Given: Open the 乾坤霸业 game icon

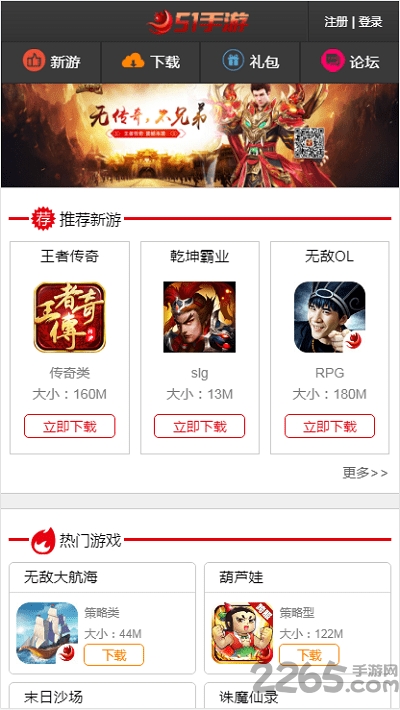Looking at the screenshot, I should (x=199, y=317).
